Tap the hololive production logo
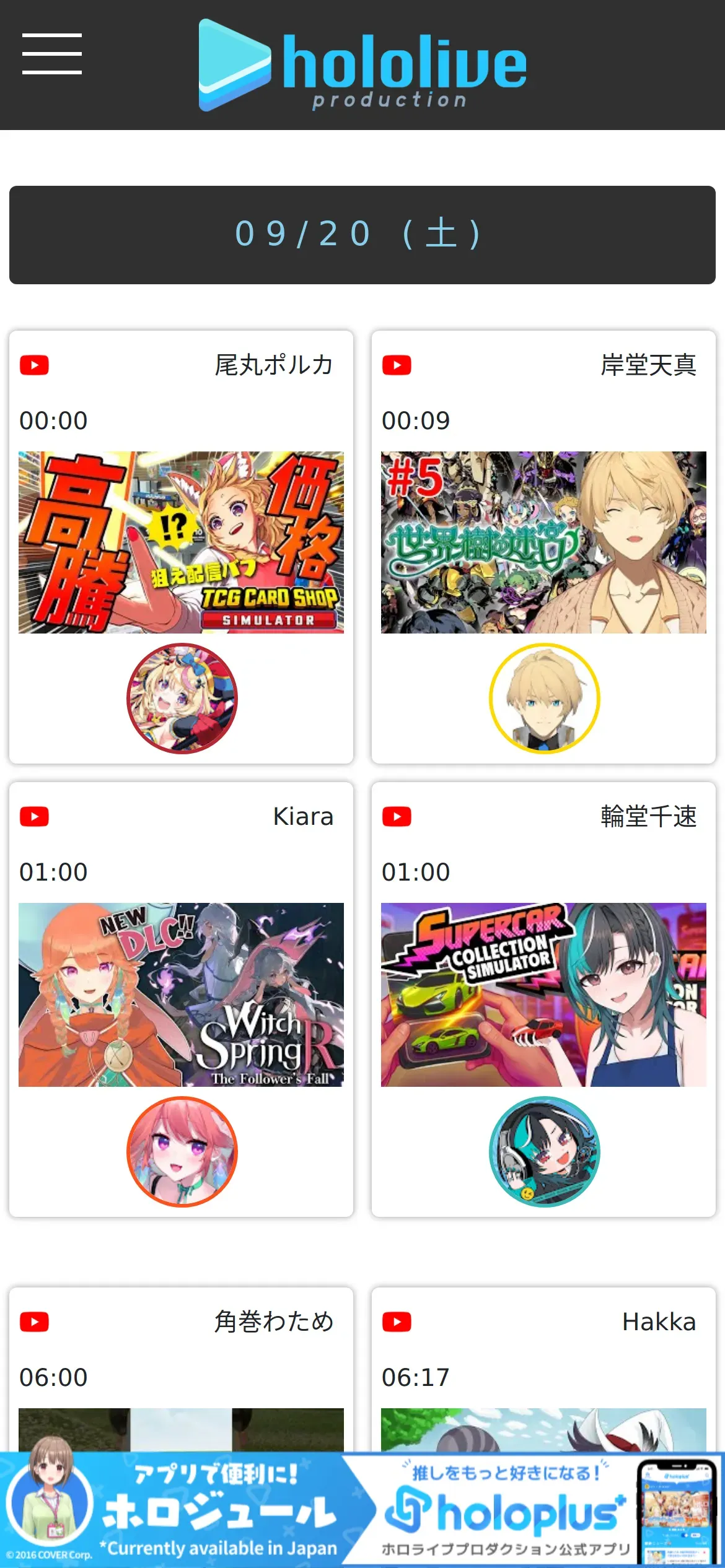This screenshot has width=725, height=1568. coord(362,65)
